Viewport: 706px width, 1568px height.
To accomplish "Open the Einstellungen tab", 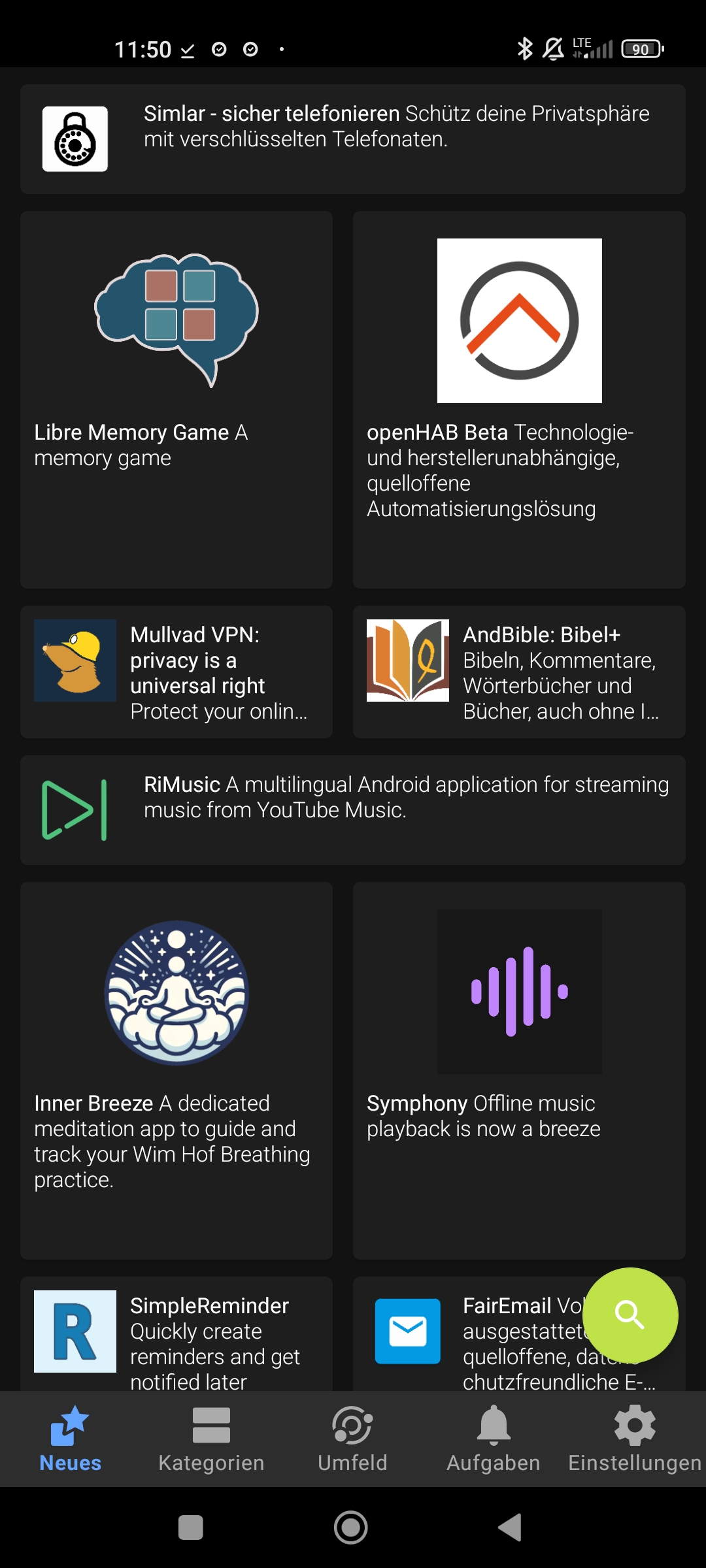I will pyautogui.click(x=635, y=1439).
